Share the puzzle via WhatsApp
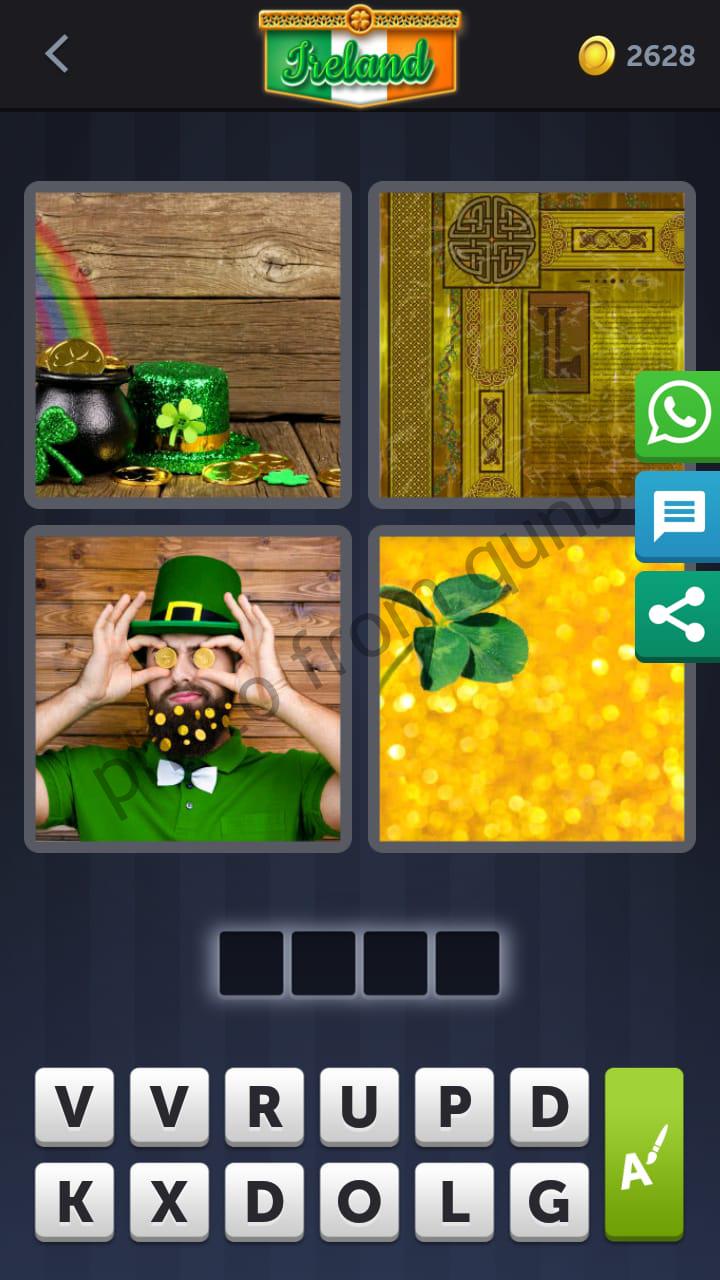 click(678, 415)
